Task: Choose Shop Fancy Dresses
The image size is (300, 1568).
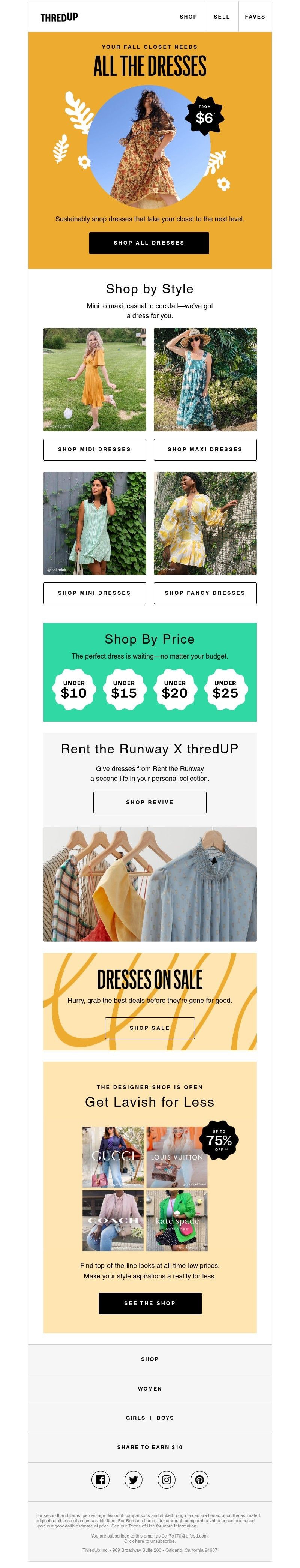Action: point(204,593)
